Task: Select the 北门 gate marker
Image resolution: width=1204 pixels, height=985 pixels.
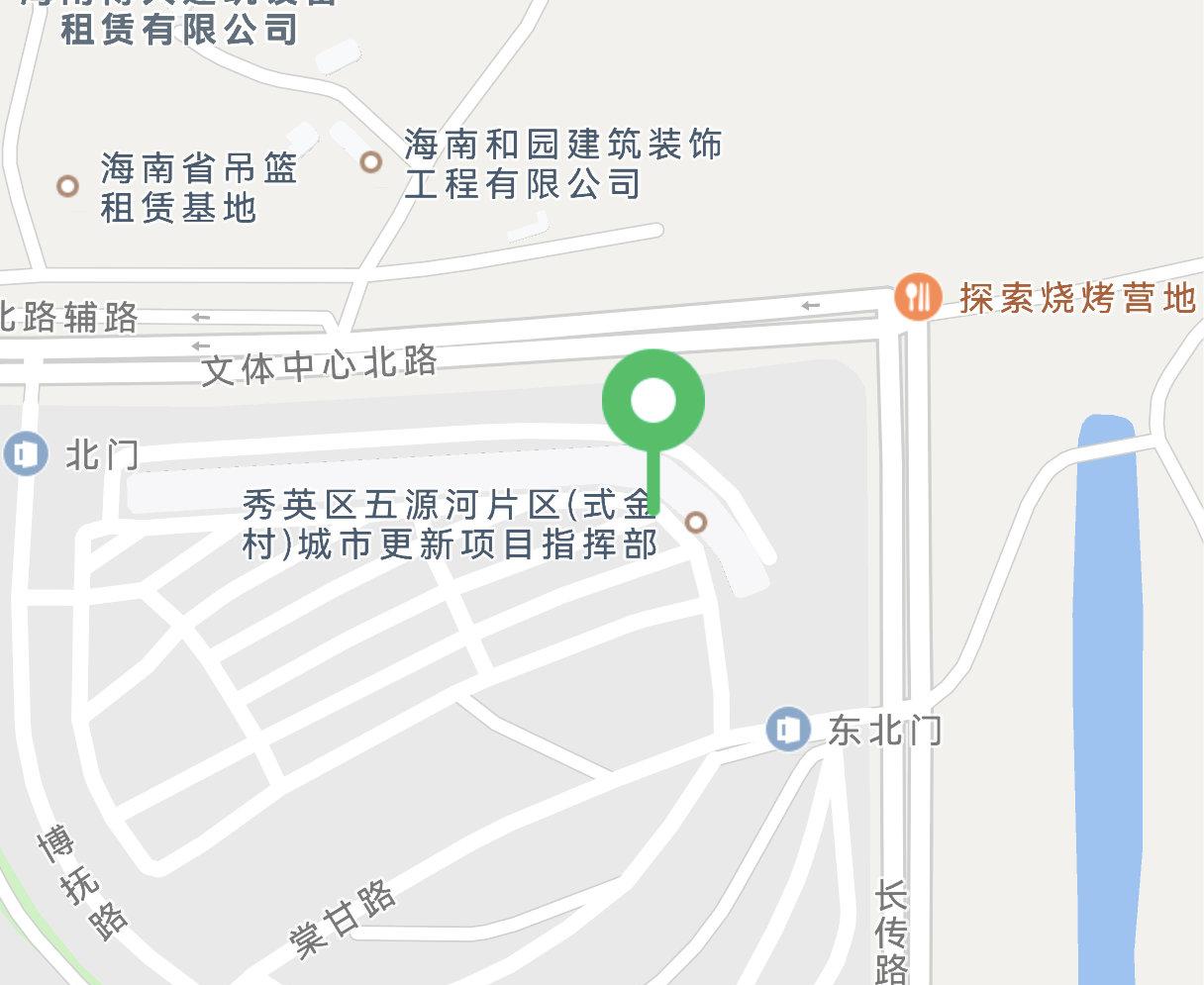Action: point(26,454)
